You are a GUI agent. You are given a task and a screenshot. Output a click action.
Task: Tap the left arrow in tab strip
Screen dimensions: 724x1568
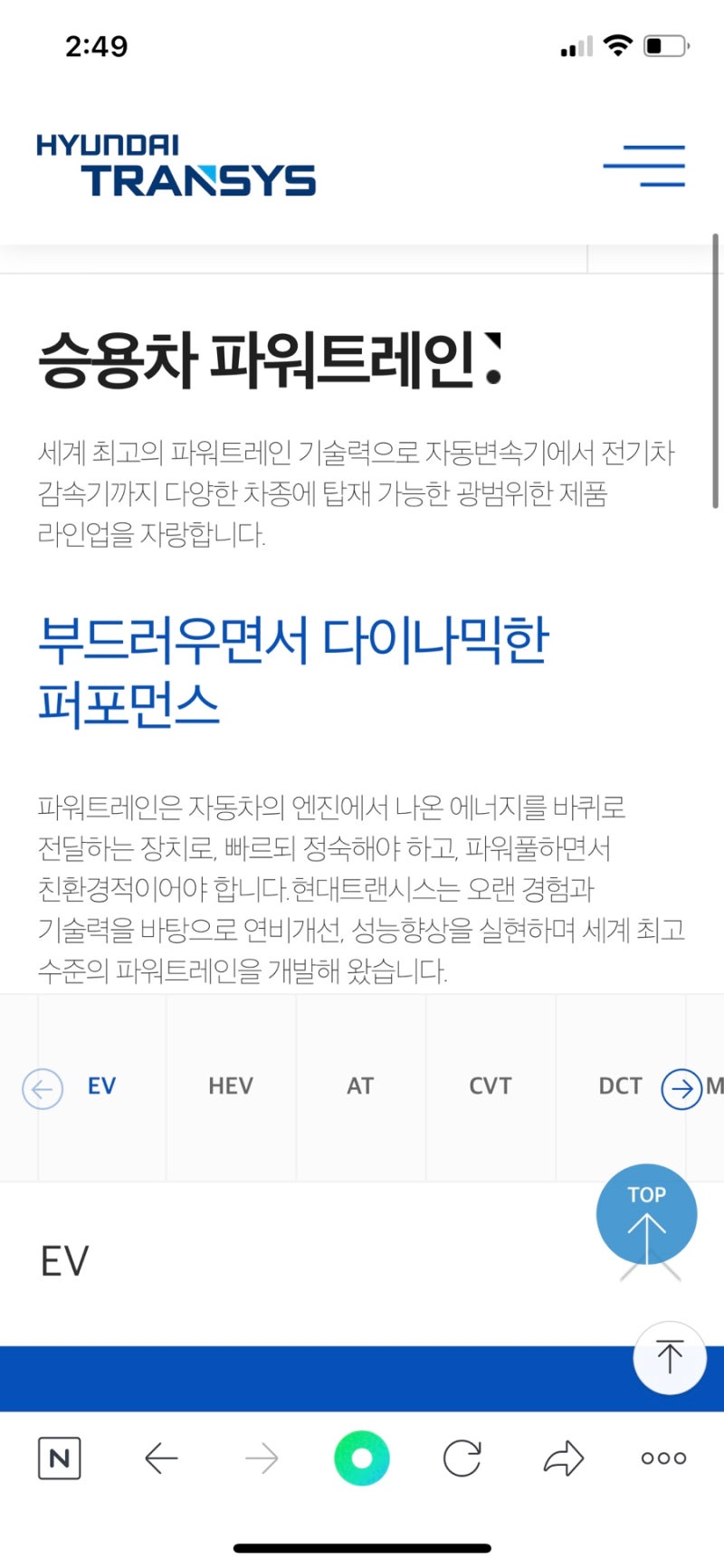(x=43, y=1089)
